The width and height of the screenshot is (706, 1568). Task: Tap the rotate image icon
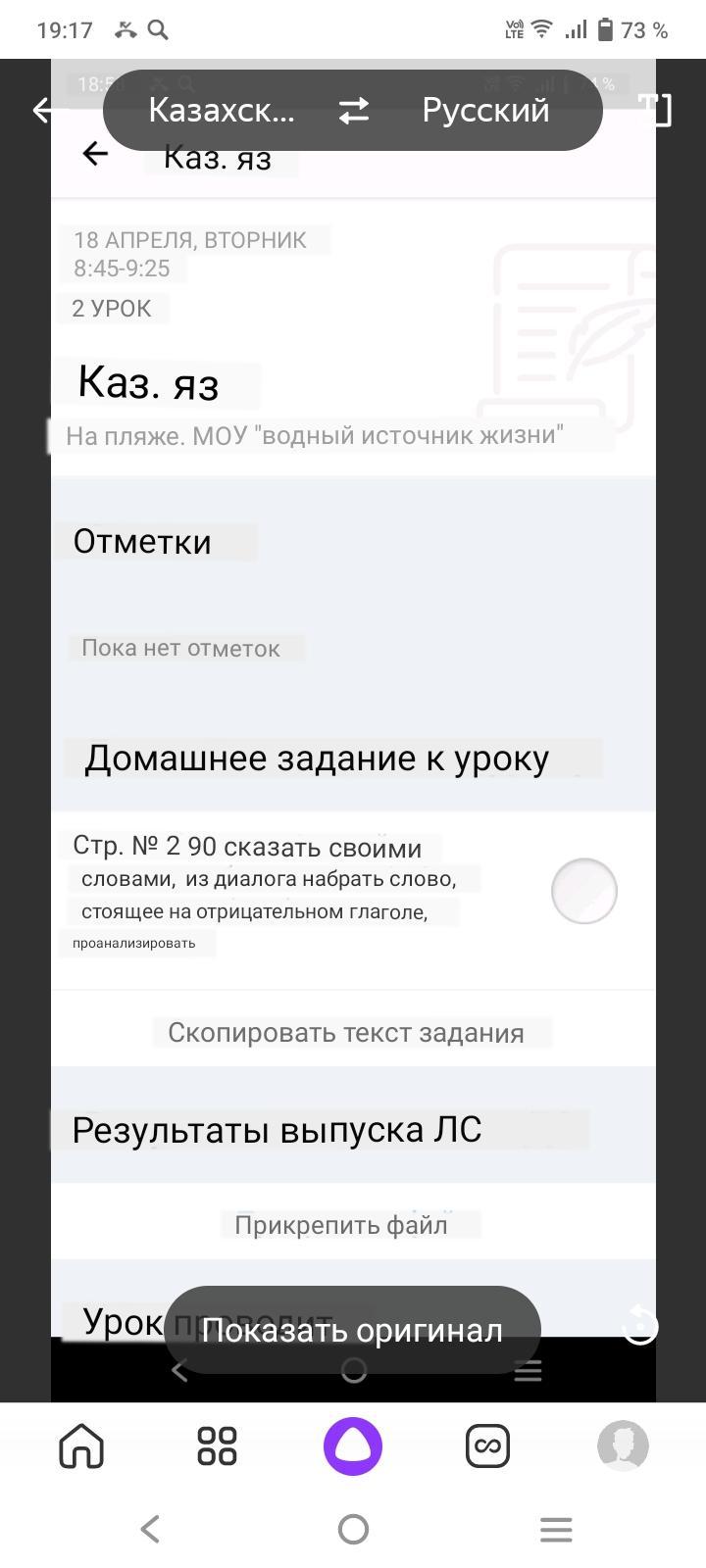click(640, 1325)
